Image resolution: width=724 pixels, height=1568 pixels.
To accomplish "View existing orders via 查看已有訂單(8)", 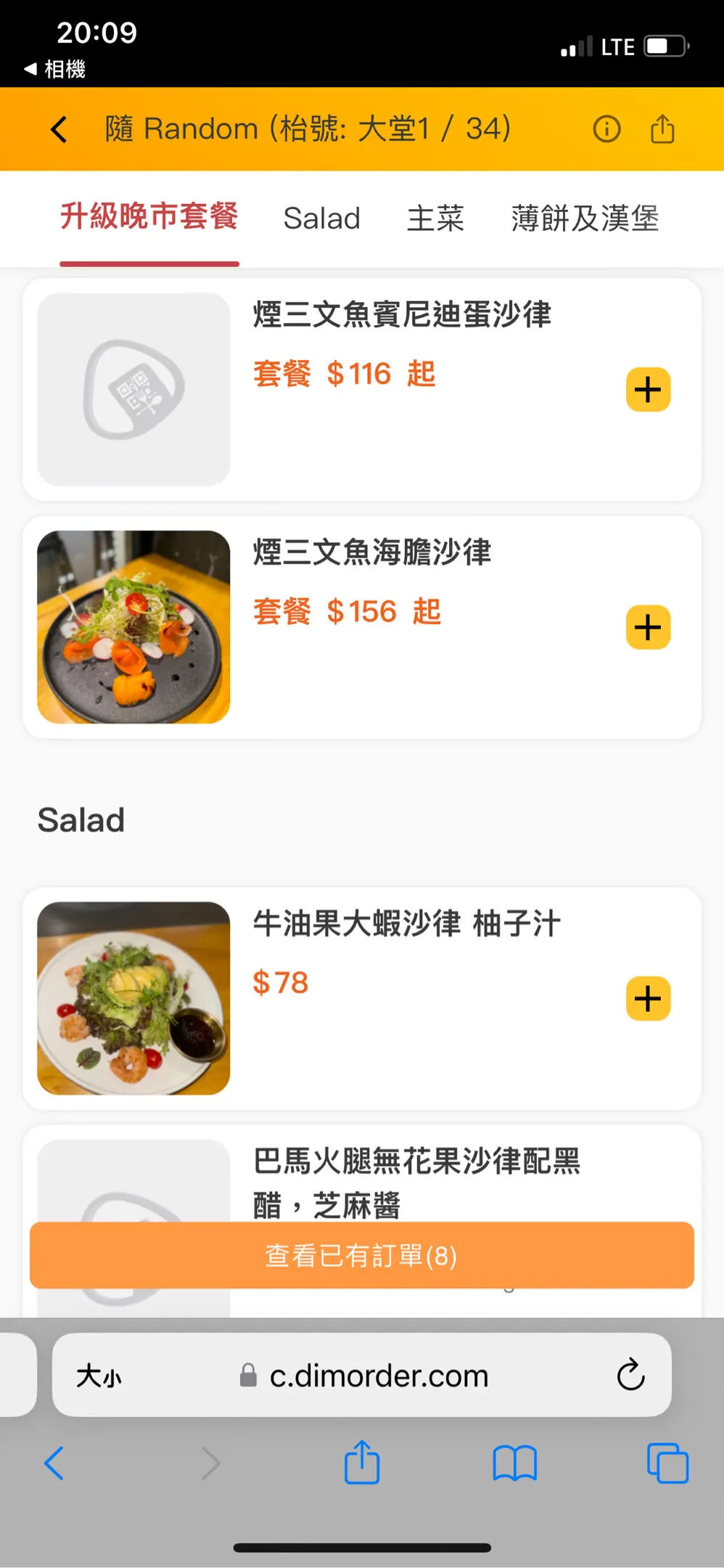I will 361,1255.
